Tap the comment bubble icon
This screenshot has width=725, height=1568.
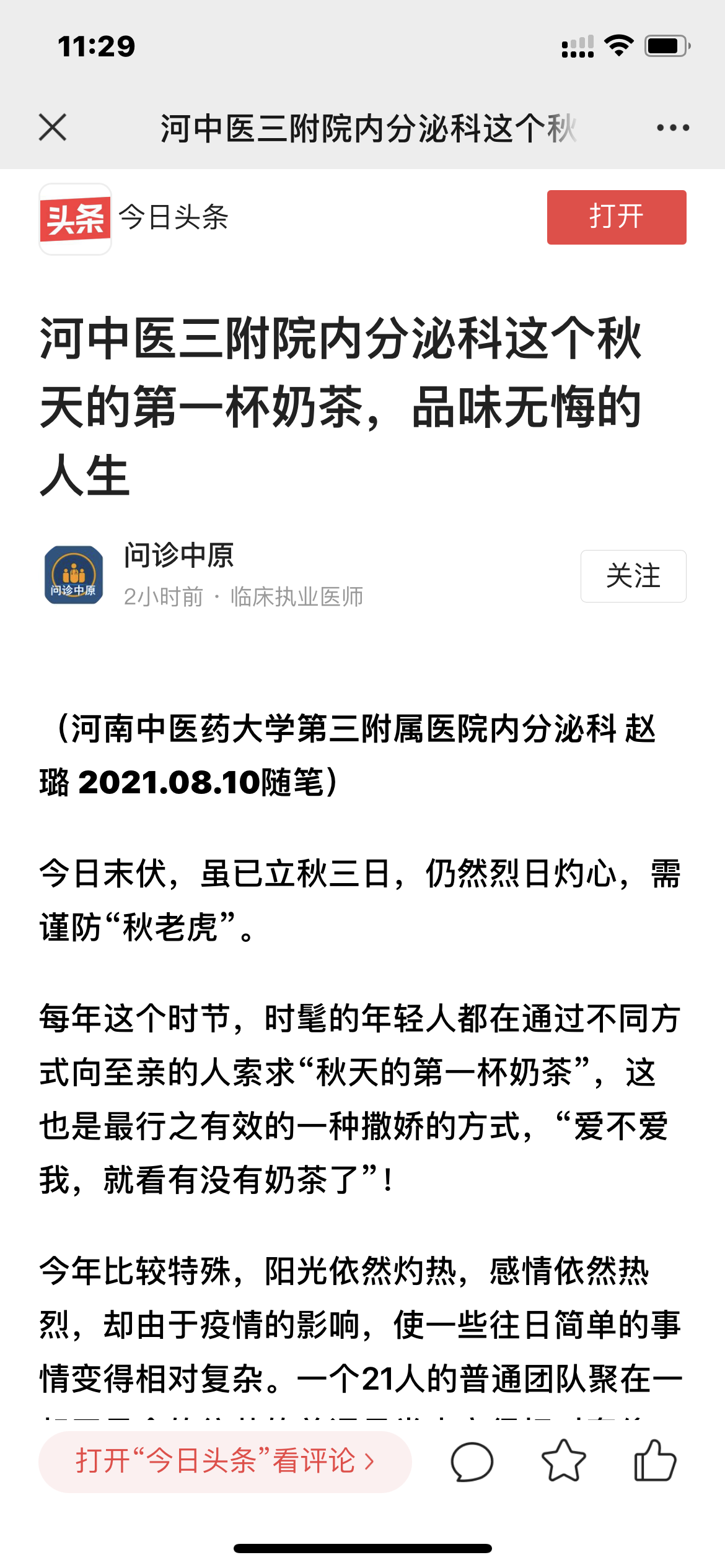472,1461
